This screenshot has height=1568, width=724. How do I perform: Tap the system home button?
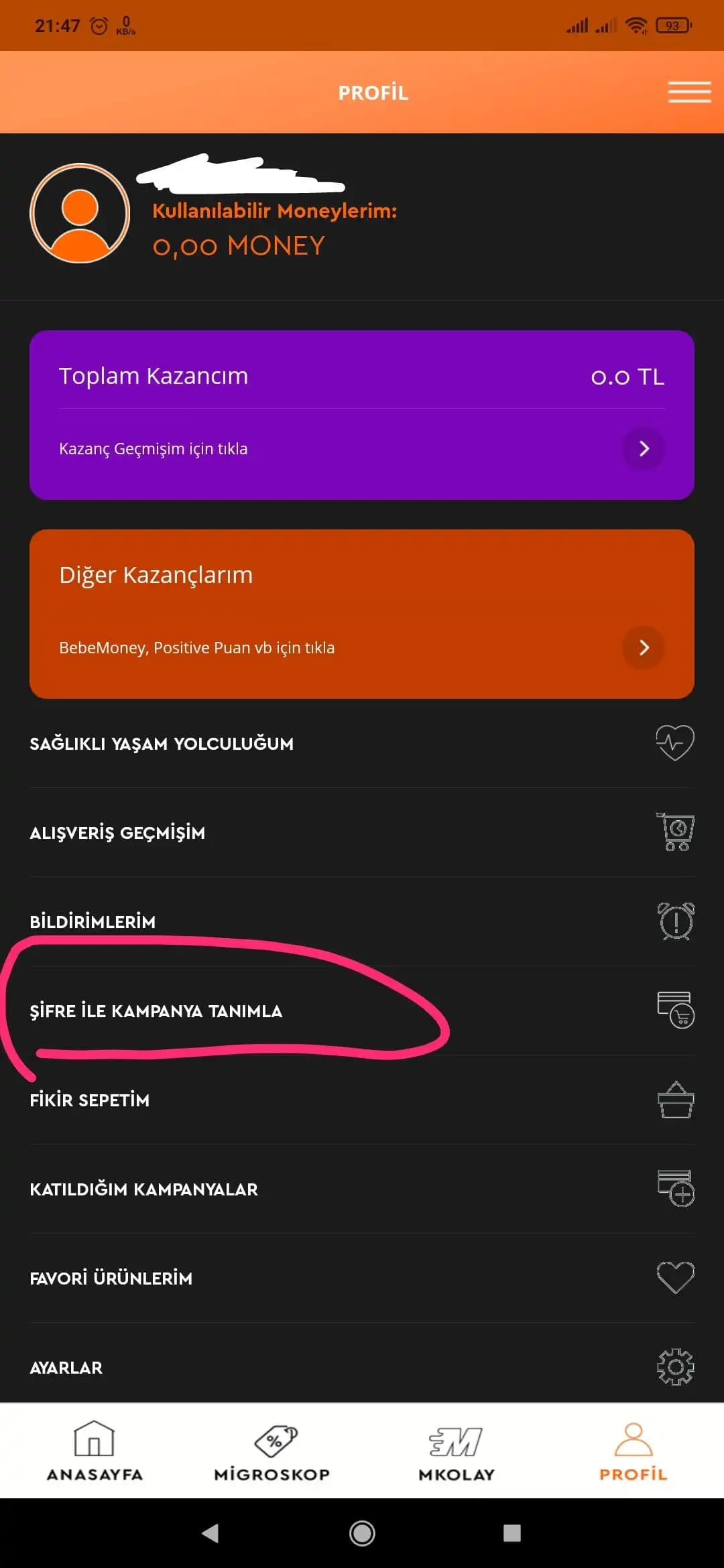point(362,1533)
